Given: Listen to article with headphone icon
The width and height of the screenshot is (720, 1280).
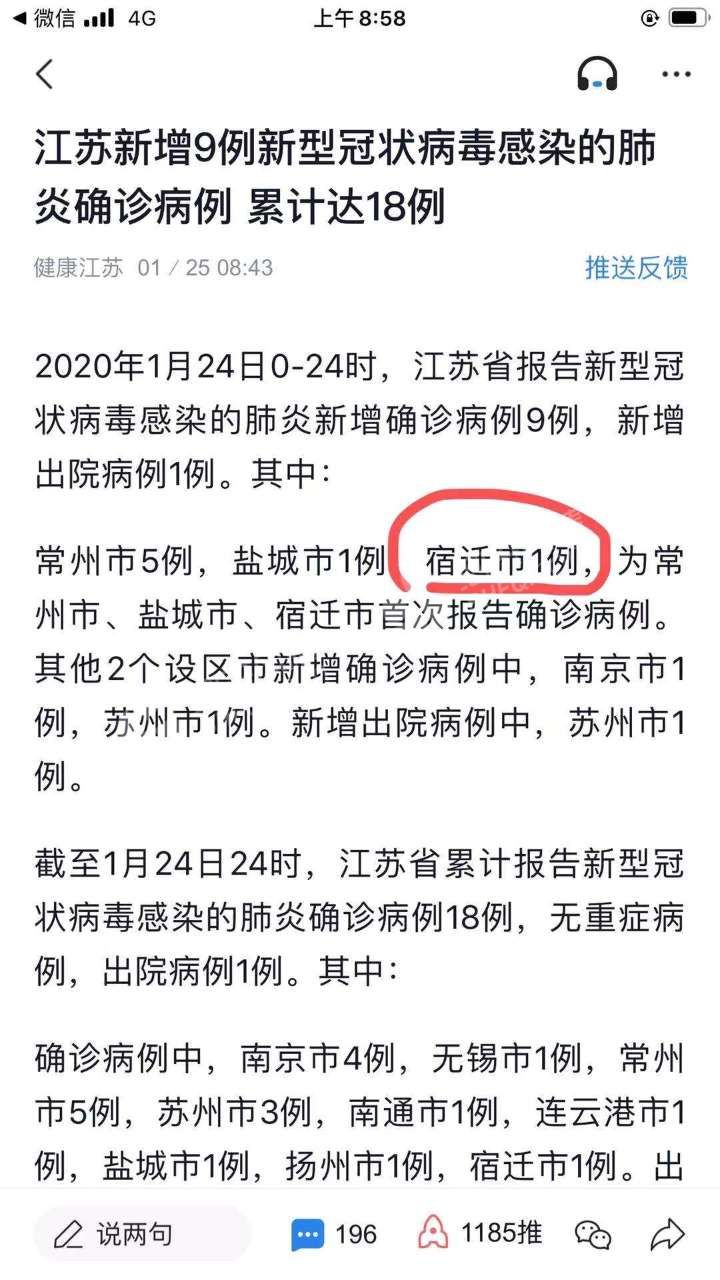Looking at the screenshot, I should [x=597, y=74].
